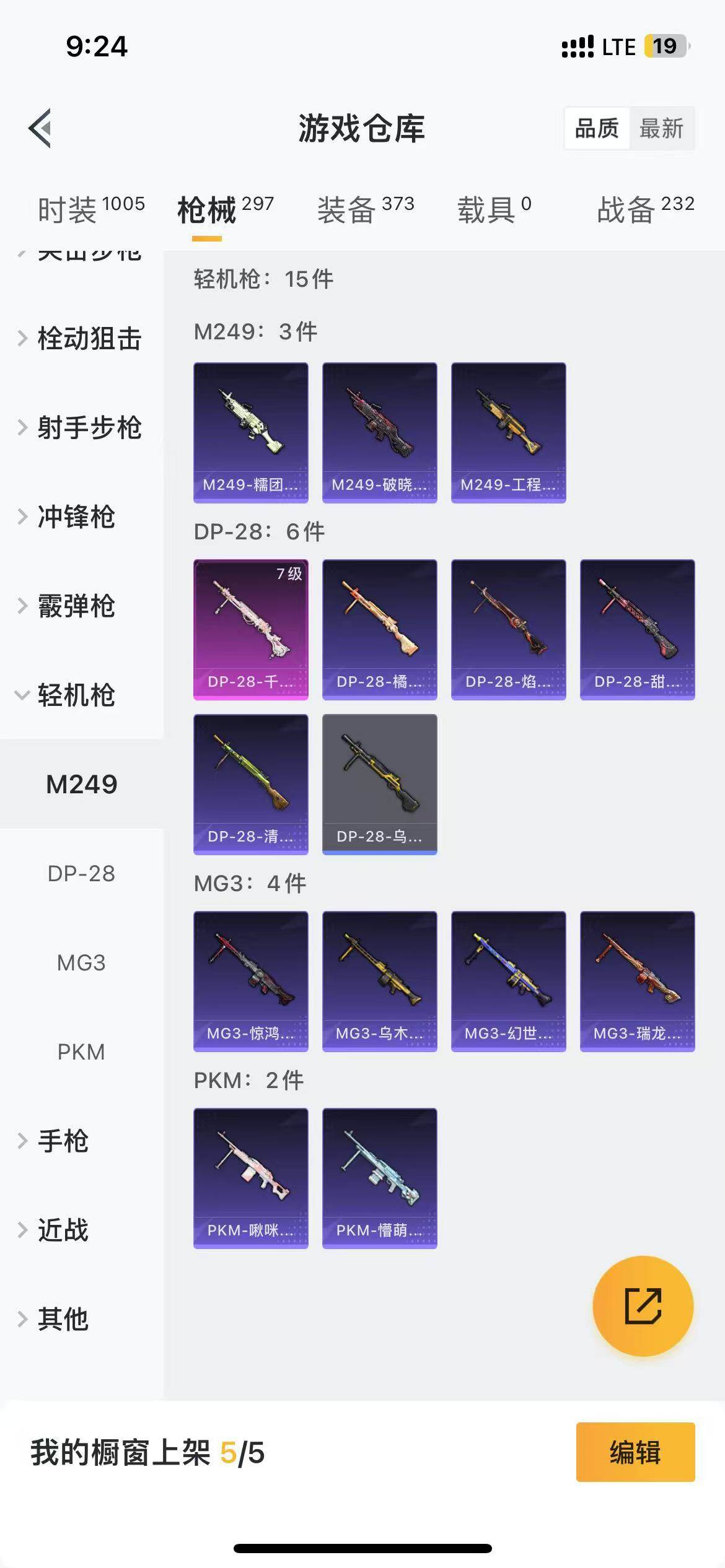725x1568 pixels.
Task: Expand the 霰弹枪 category
Action: click(76, 606)
